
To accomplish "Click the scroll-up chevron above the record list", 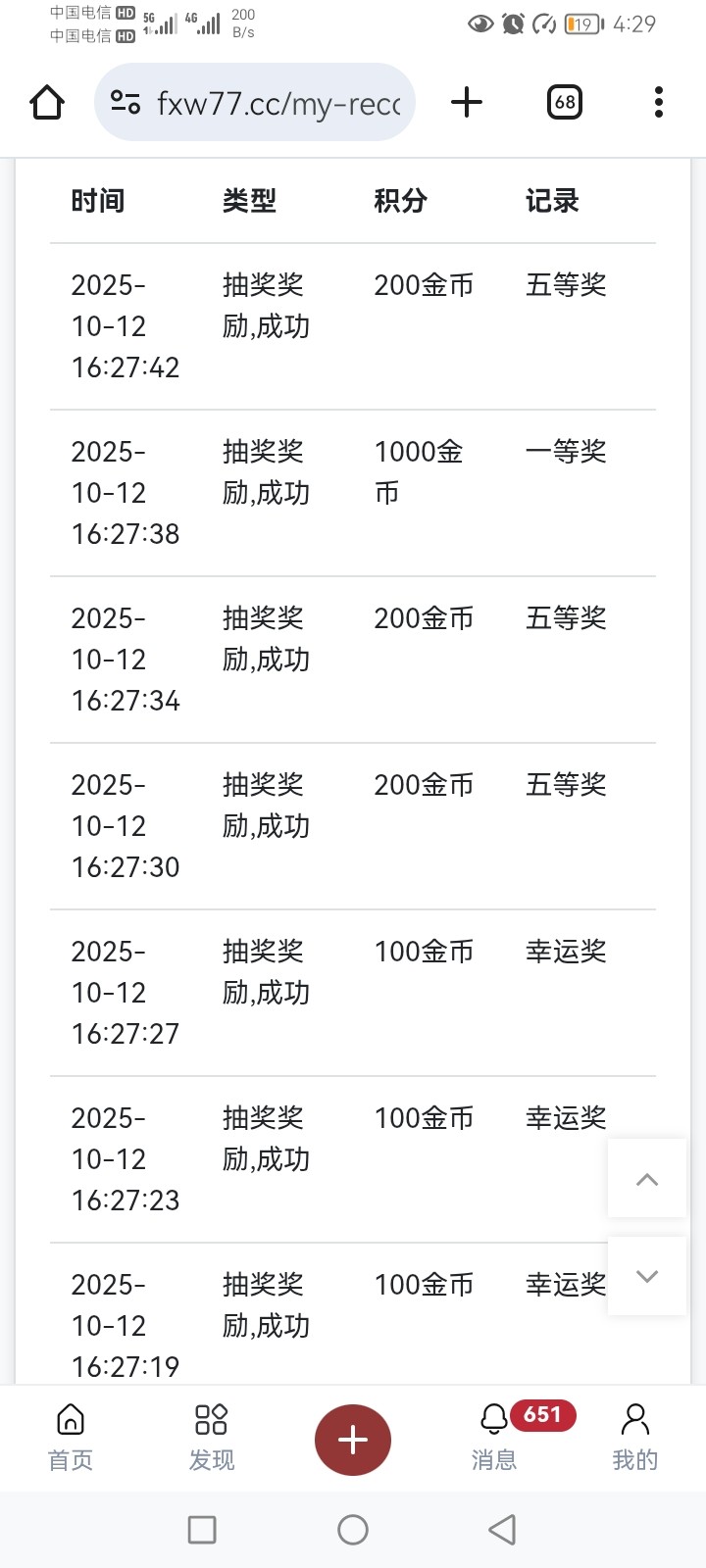I will (646, 1179).
